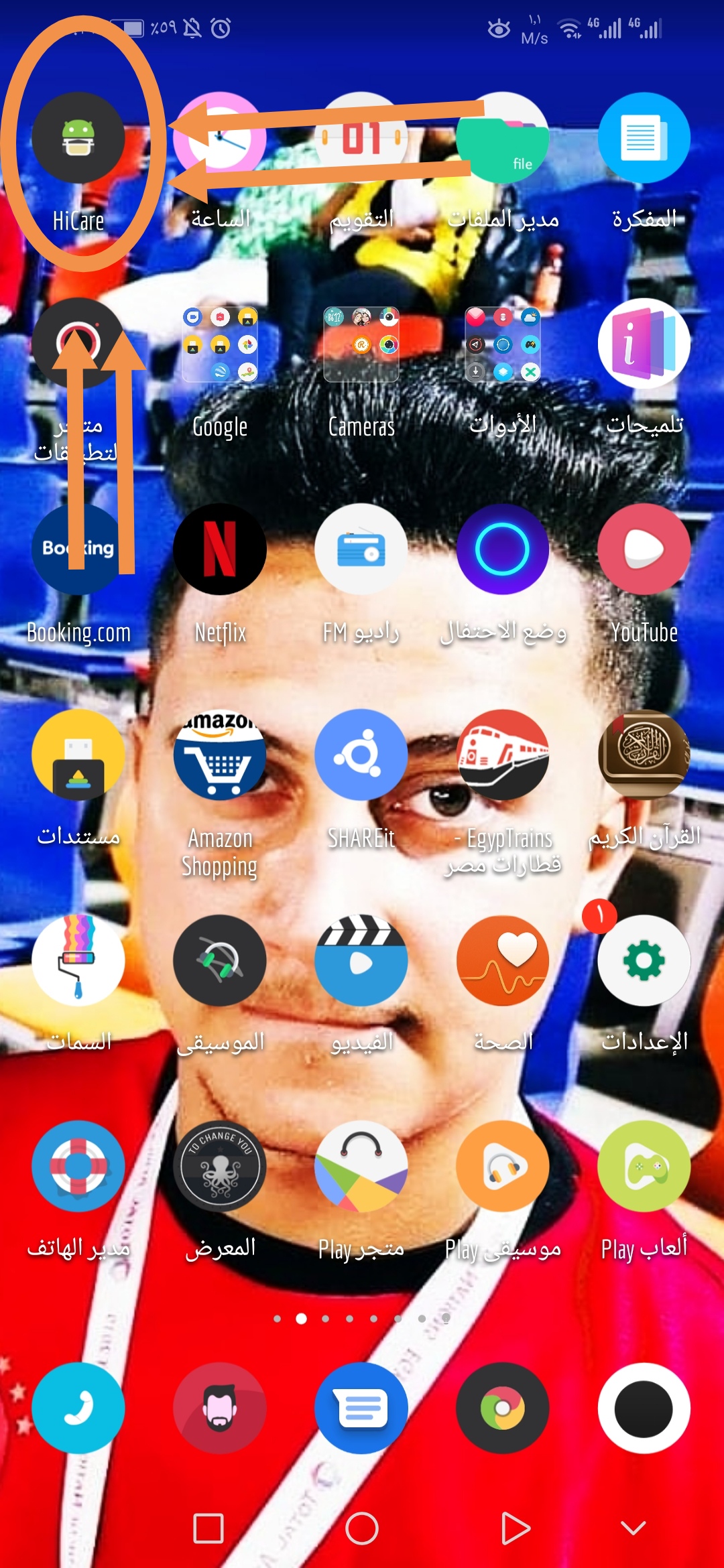724x1568 pixels.
Task: Tap the home button in the navigation bar
Action: coord(362,1528)
